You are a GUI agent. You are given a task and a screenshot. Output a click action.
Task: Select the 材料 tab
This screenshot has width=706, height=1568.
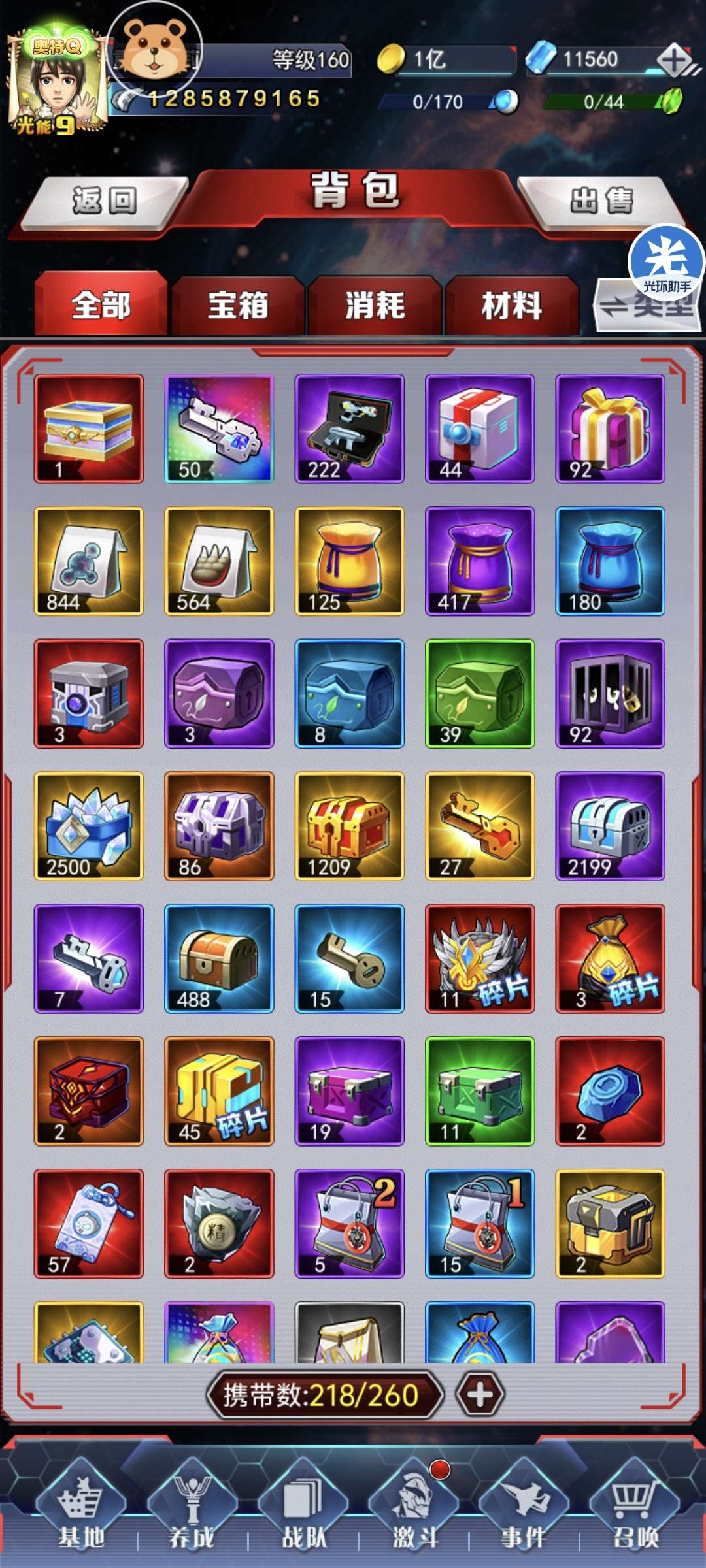512,306
